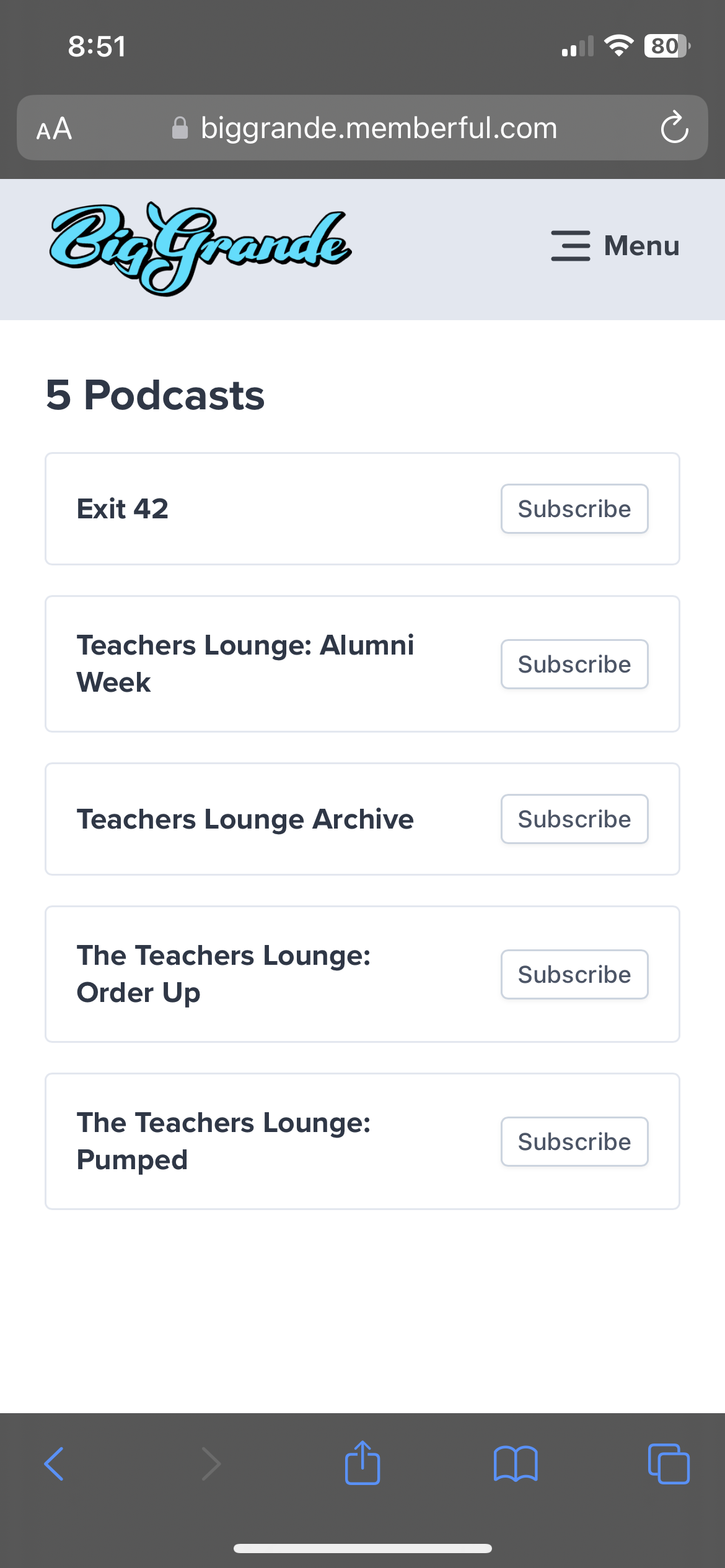The width and height of the screenshot is (725, 1568).
Task: Open Safari bookmarks
Action: click(516, 1464)
